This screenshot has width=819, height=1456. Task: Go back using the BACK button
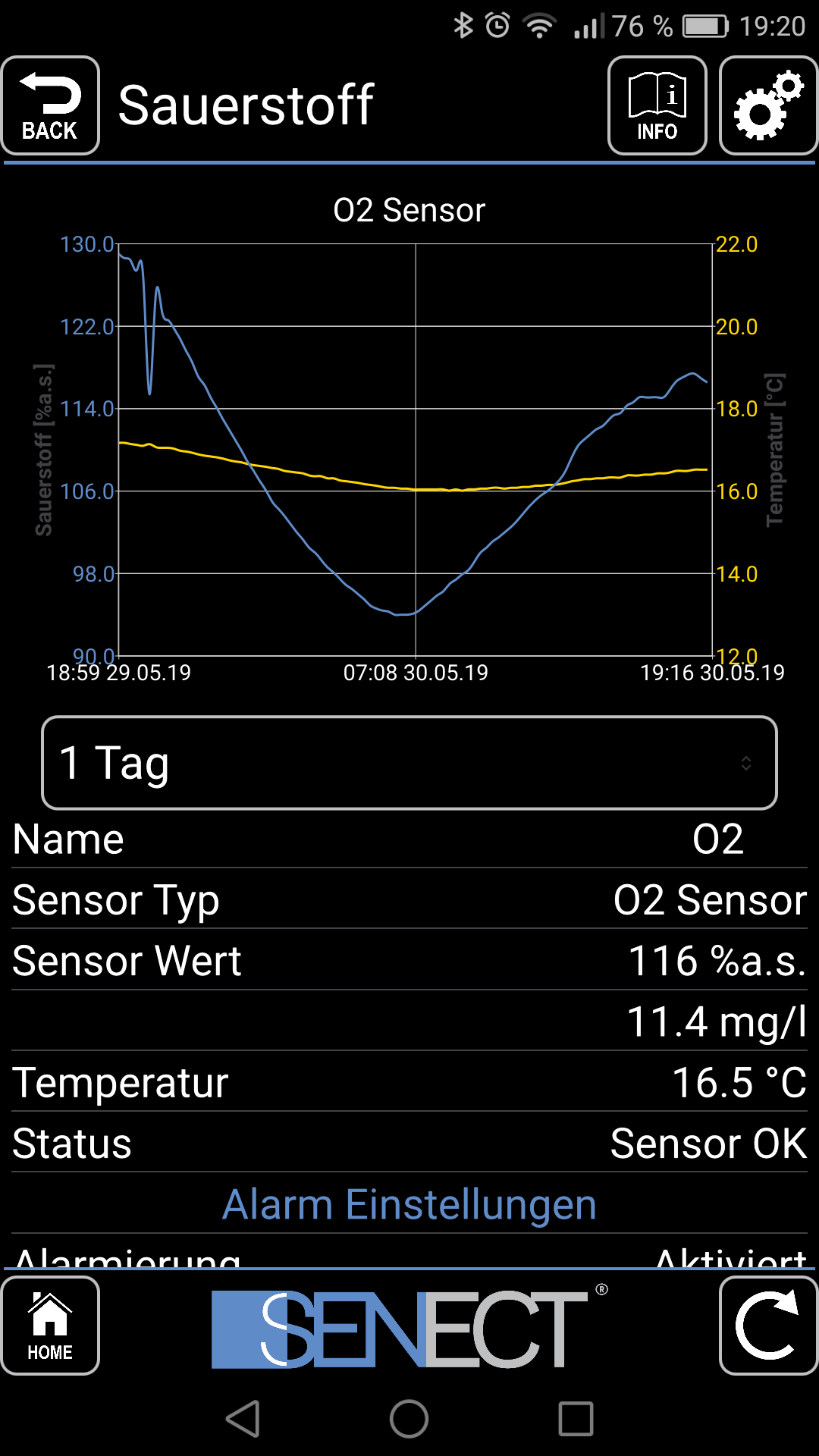(50, 106)
